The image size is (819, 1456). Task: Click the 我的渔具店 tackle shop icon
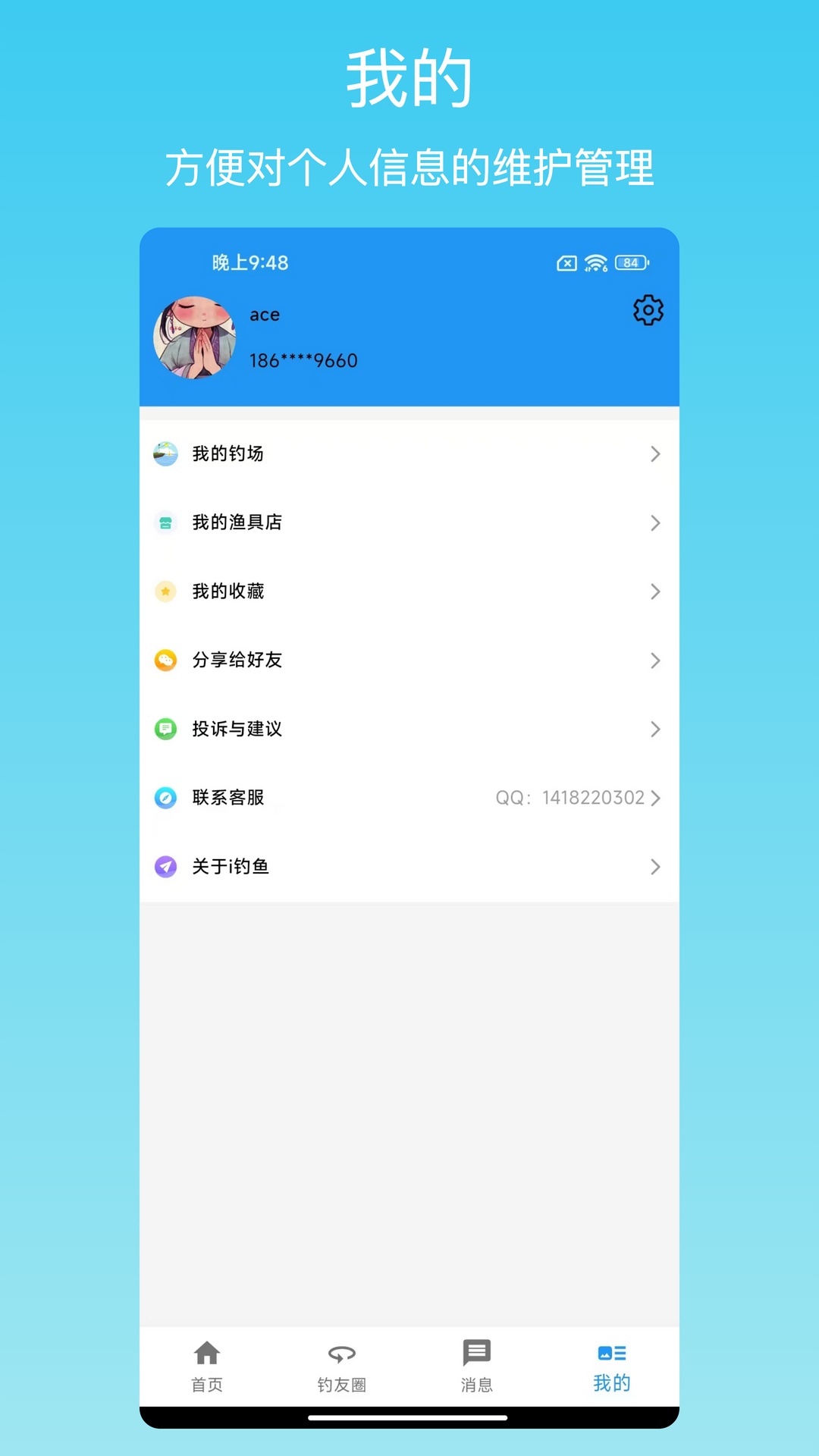click(x=166, y=522)
